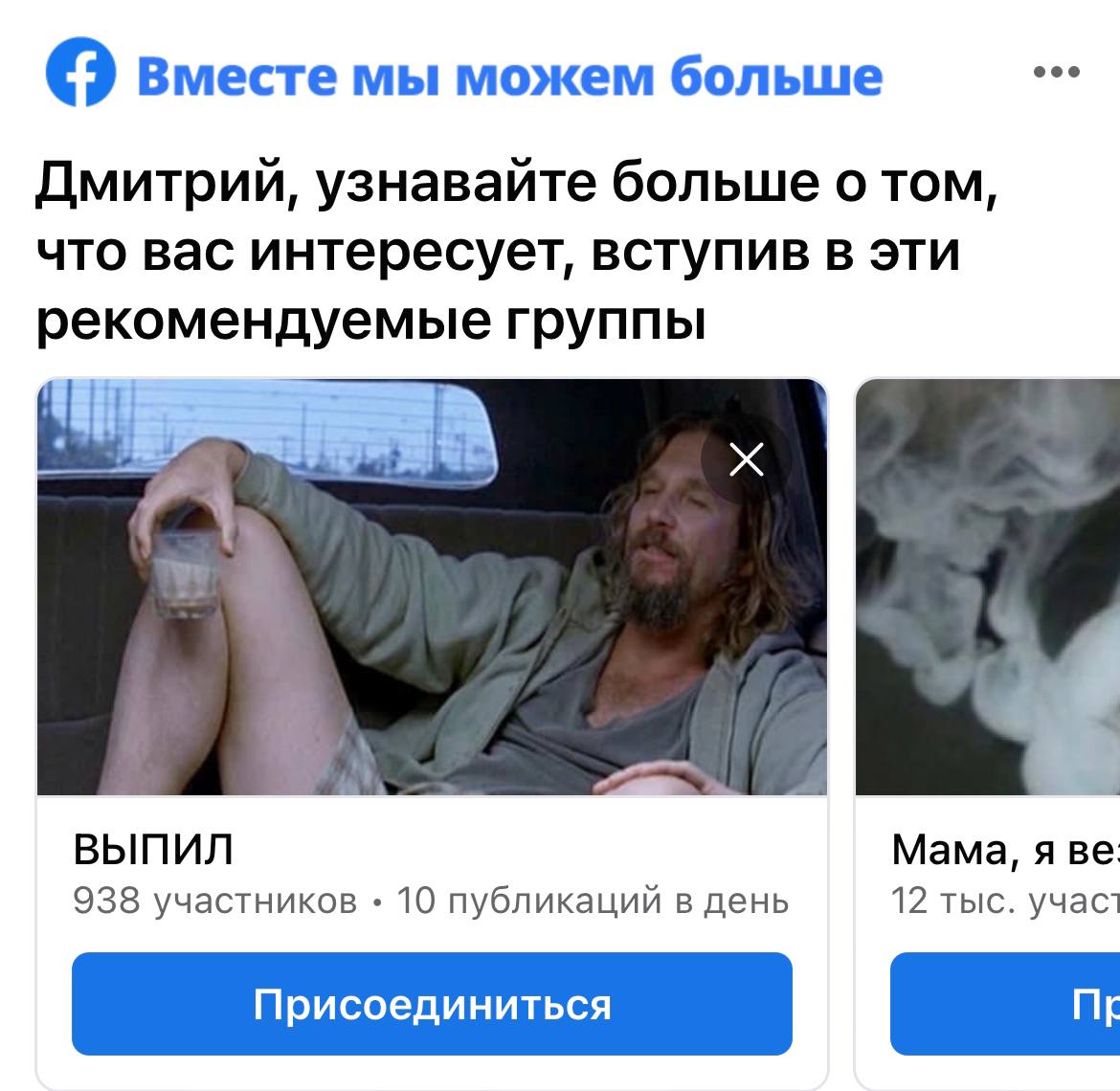Open the three-dot options menu
Screen dimensions: 1120x1091
(x=1057, y=73)
